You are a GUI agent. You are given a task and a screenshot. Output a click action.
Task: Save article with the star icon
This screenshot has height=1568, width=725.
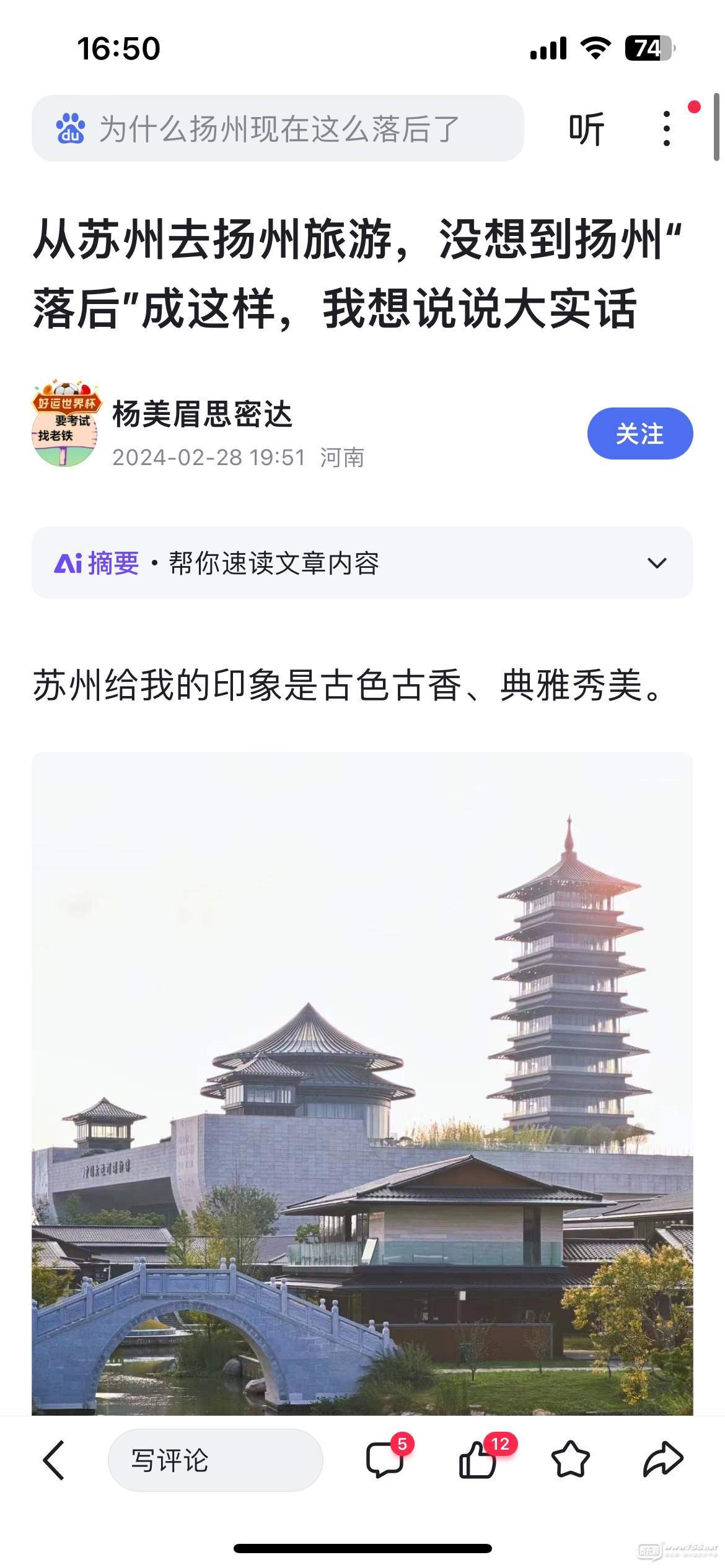(570, 1460)
